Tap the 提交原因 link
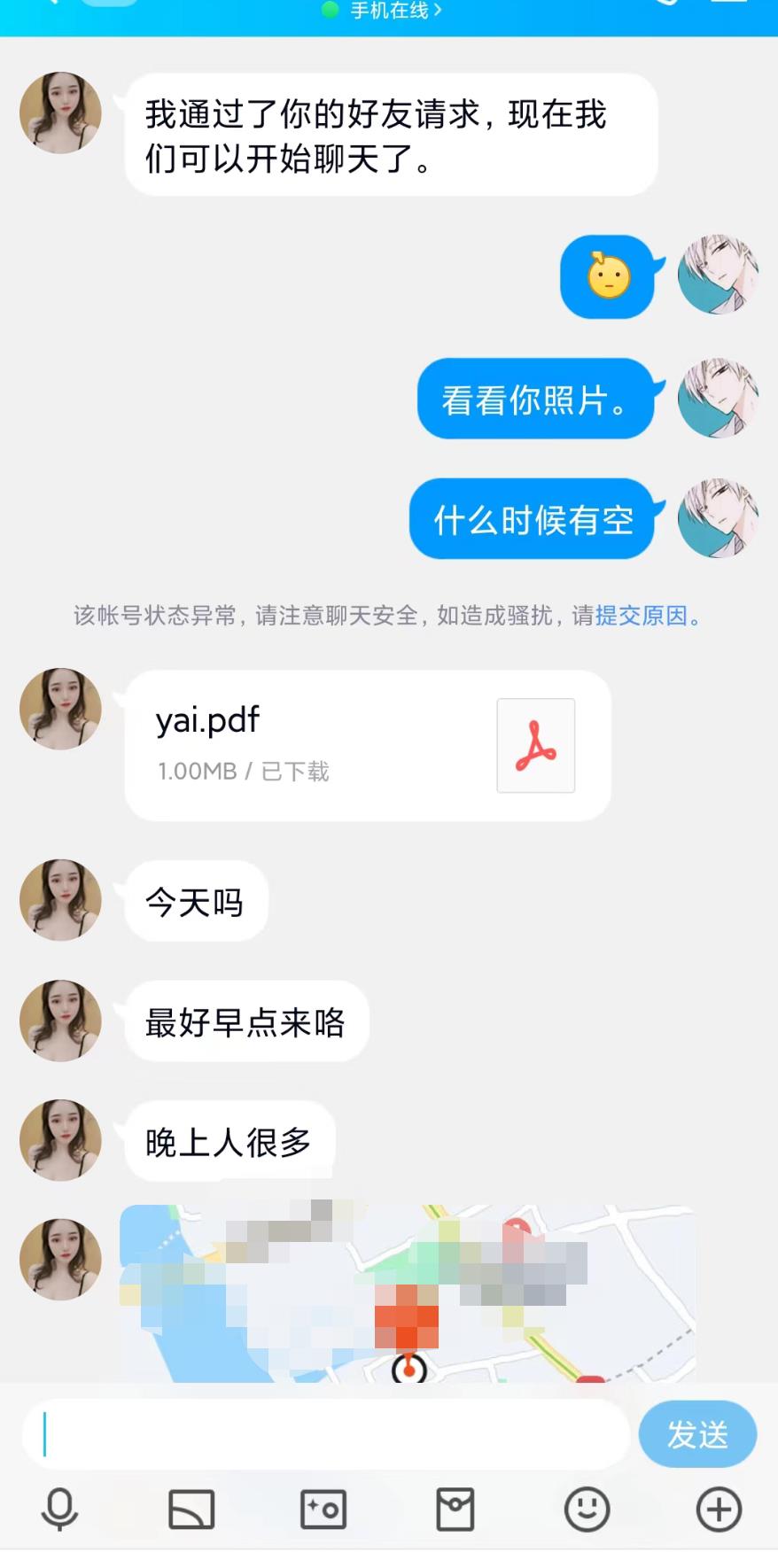The height and width of the screenshot is (1568, 778). tap(641, 616)
